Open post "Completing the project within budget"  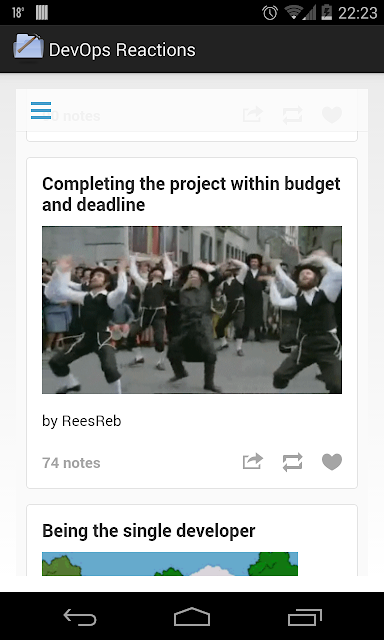[191, 194]
